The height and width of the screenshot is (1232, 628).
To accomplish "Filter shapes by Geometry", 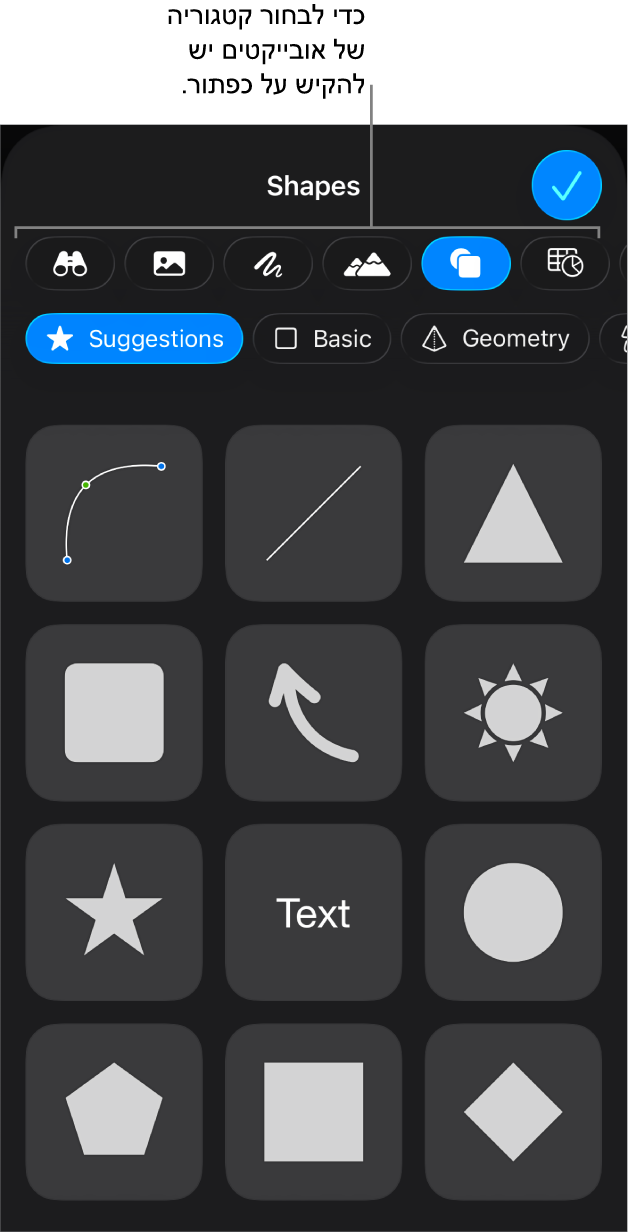I will (495, 339).
